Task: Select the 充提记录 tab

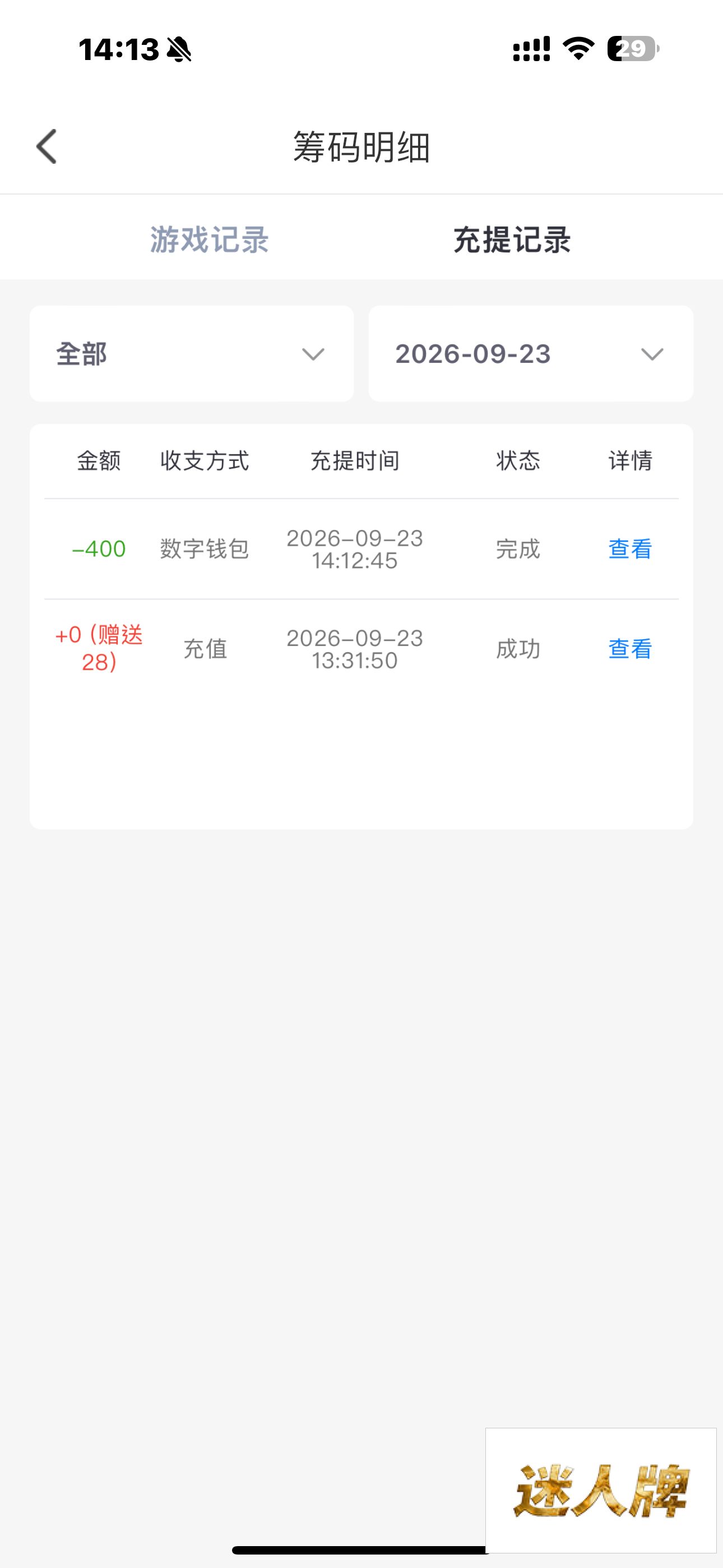Action: [x=512, y=239]
